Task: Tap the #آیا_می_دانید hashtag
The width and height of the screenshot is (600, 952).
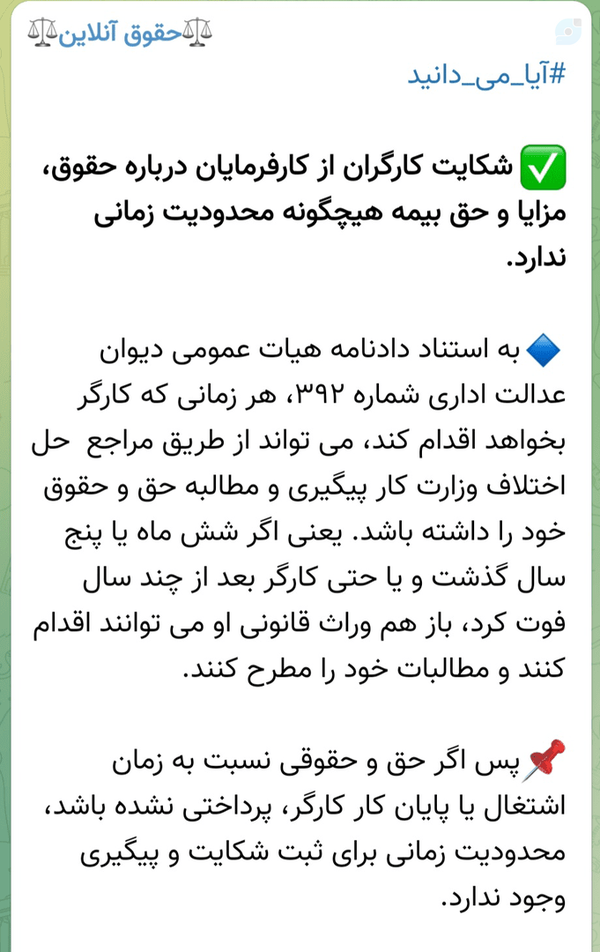Action: point(486,75)
